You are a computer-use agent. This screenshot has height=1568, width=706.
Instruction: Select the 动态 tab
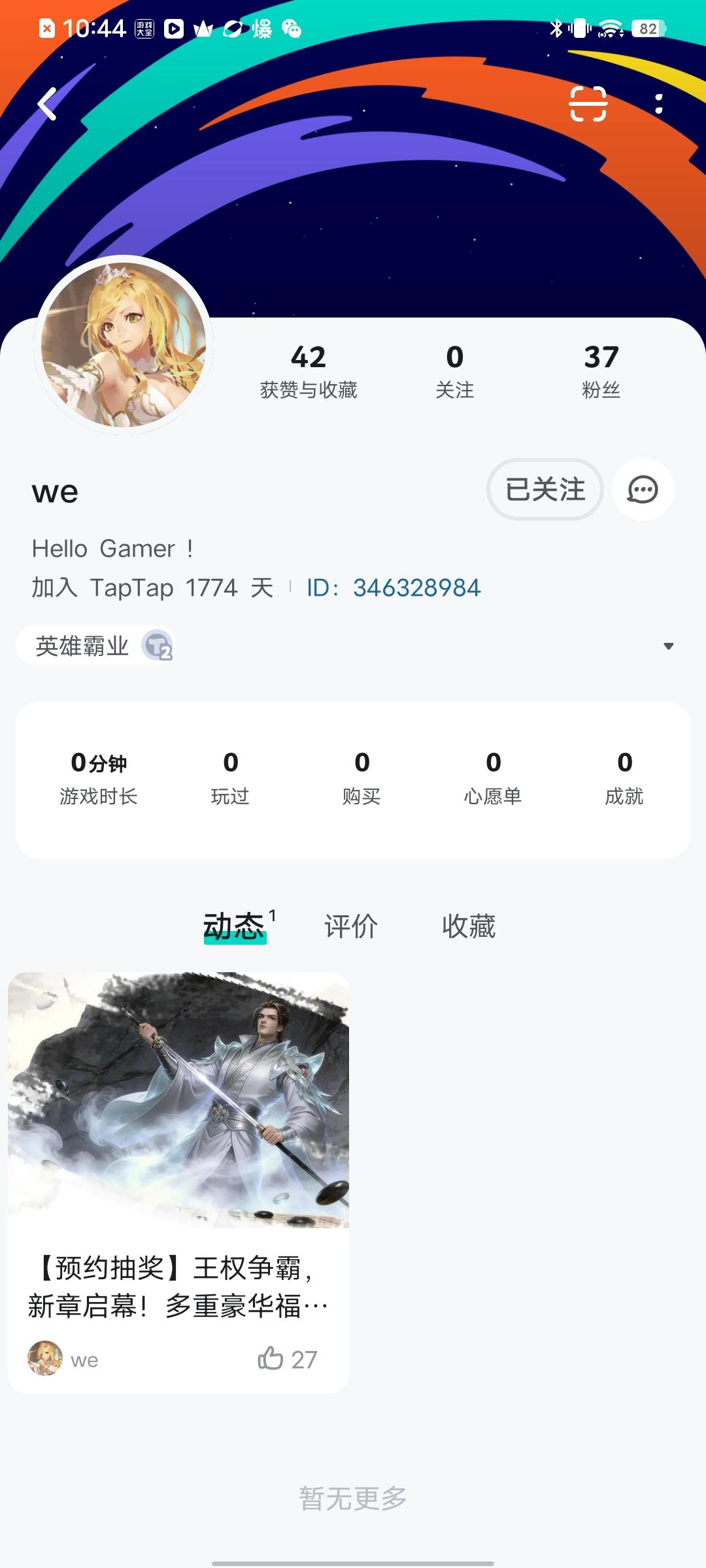(234, 926)
